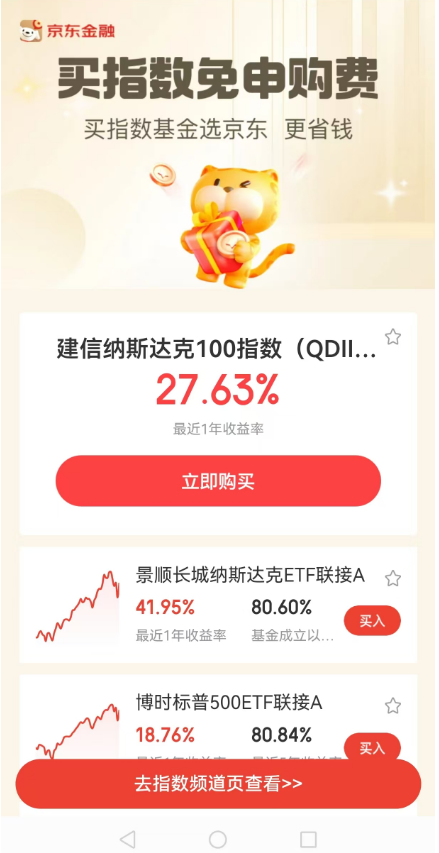Go to the system home screen

click(x=218, y=839)
